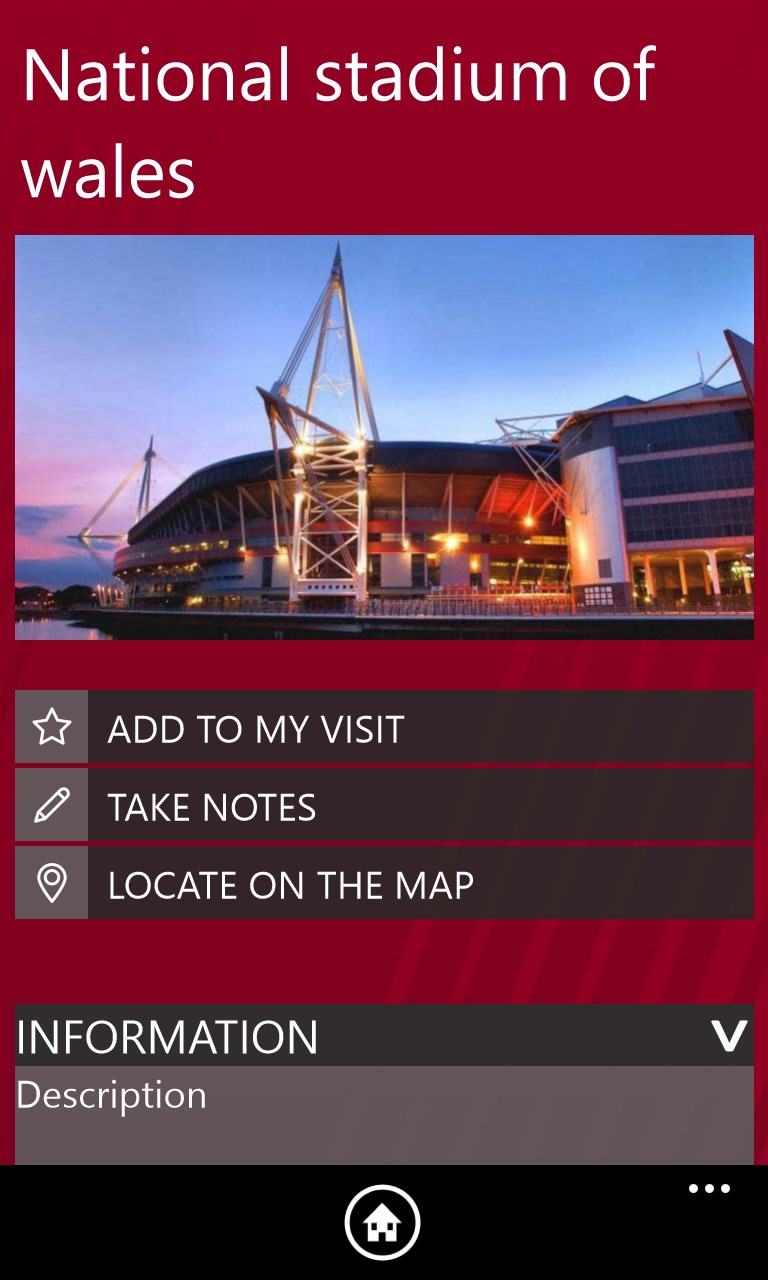The width and height of the screenshot is (768, 1280).
Task: Open the three-dot more options menu
Action: [x=709, y=1189]
